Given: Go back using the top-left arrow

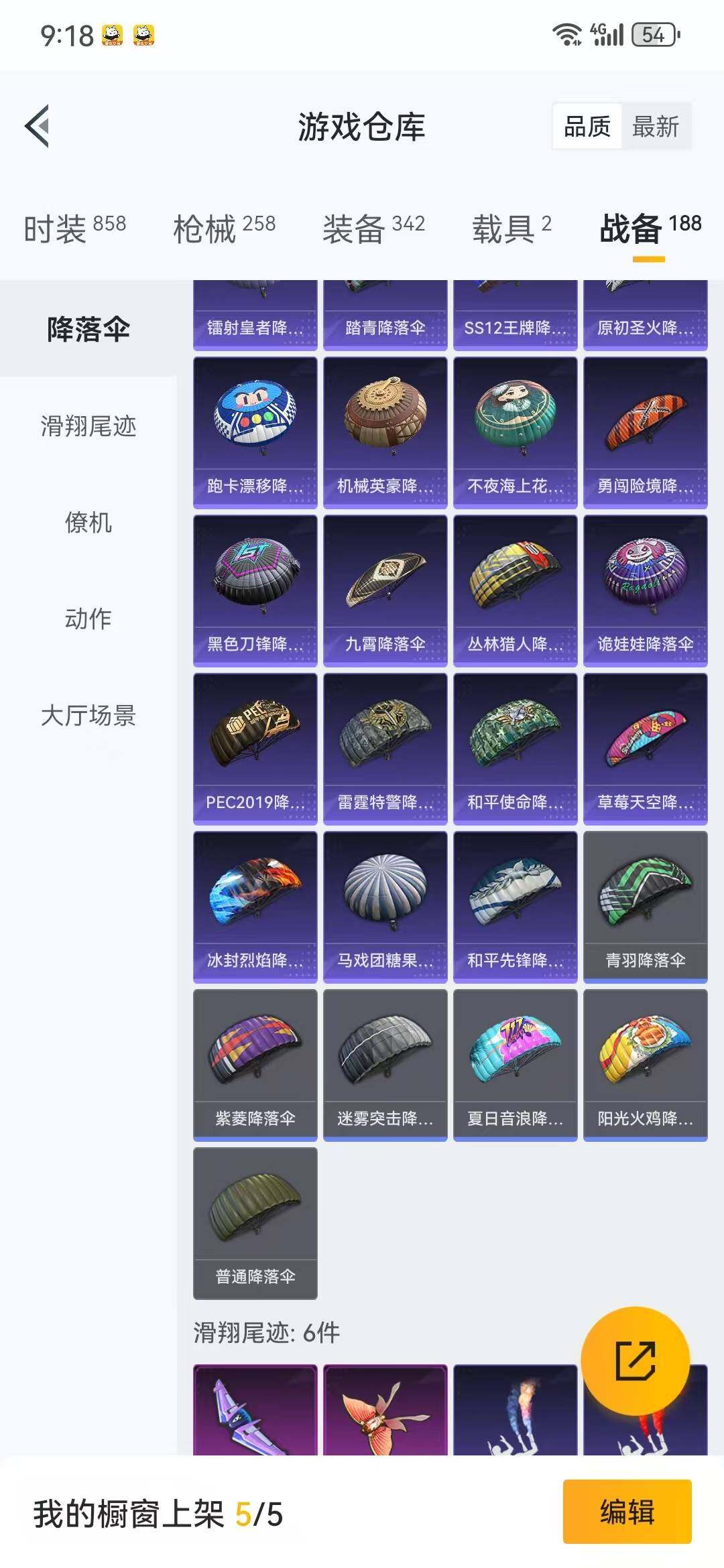Looking at the screenshot, I should [x=38, y=126].
